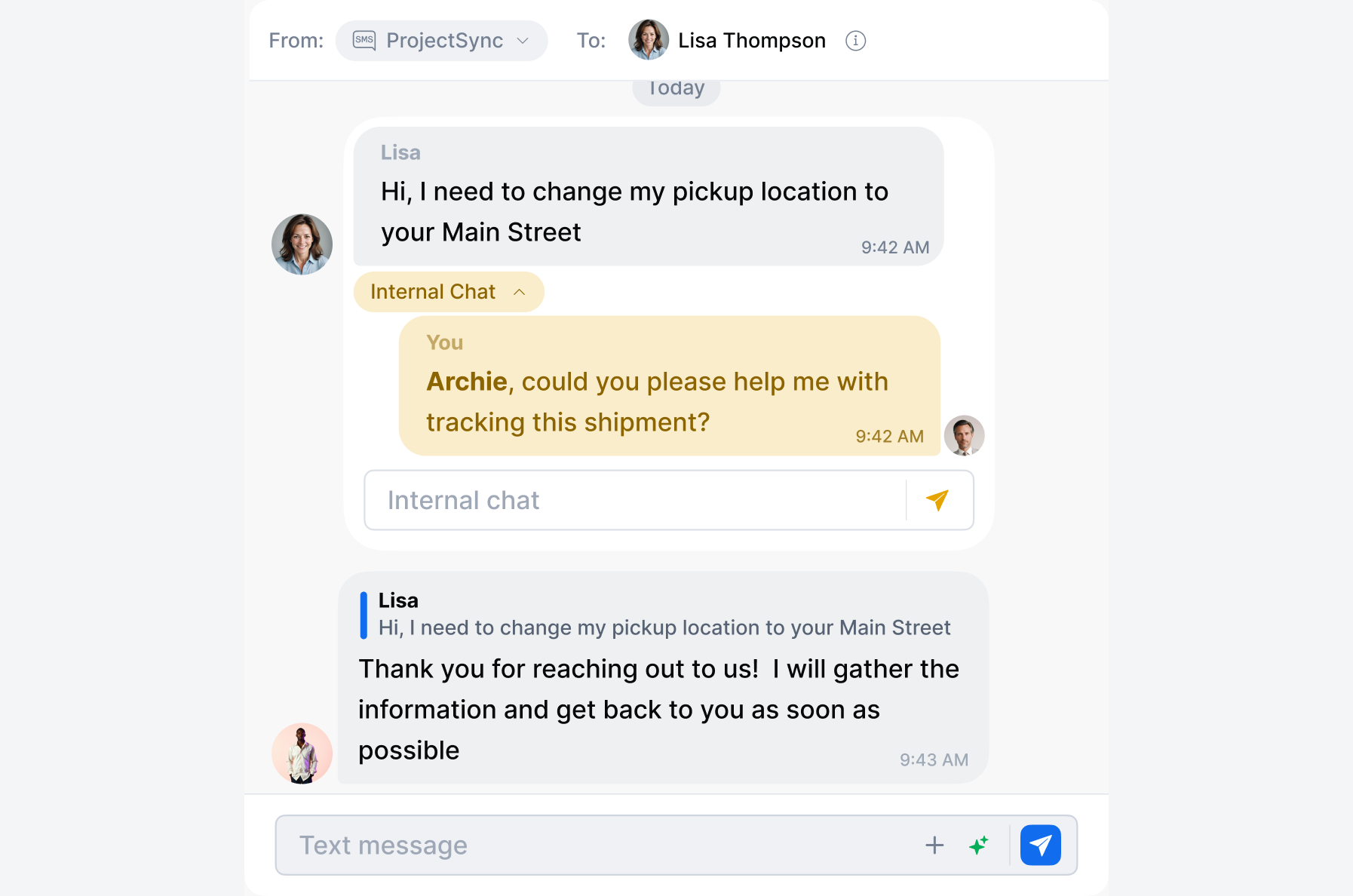
Task: Open the ProjectSync sender dropdown
Action: tap(441, 41)
